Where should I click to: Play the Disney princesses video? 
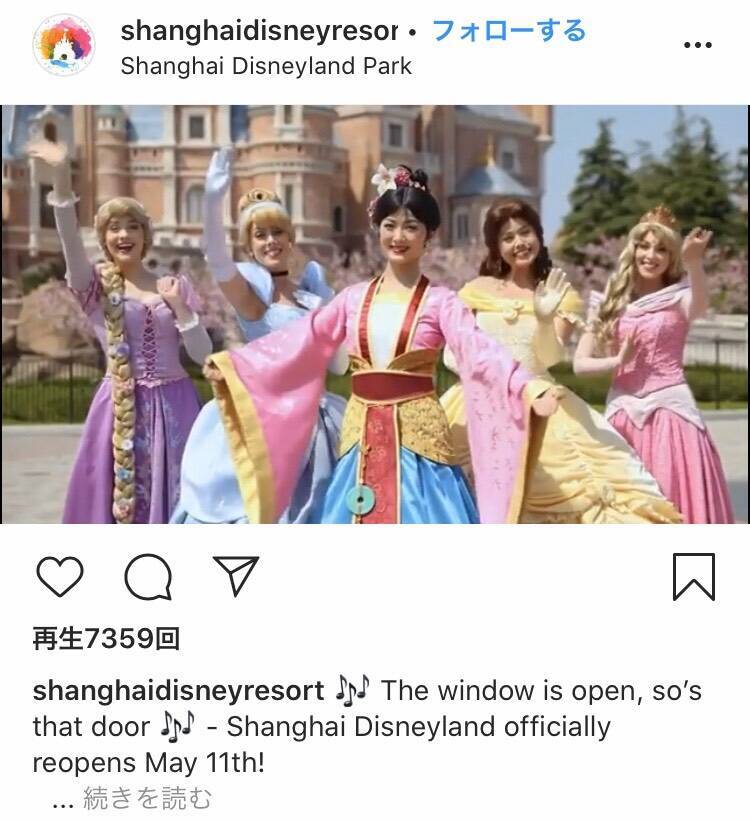coord(375,314)
